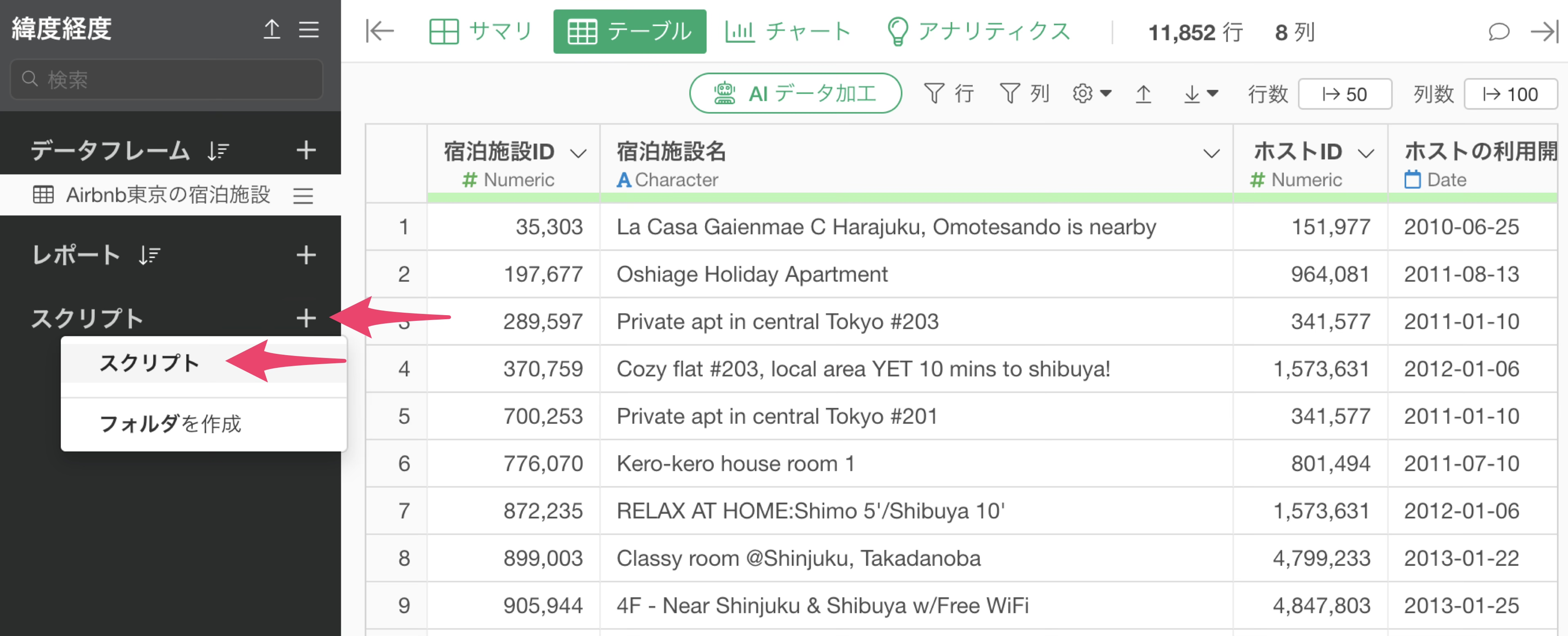Expand the 宿泊施設ID column dropdown
The height and width of the screenshot is (636, 1568).
(x=578, y=153)
